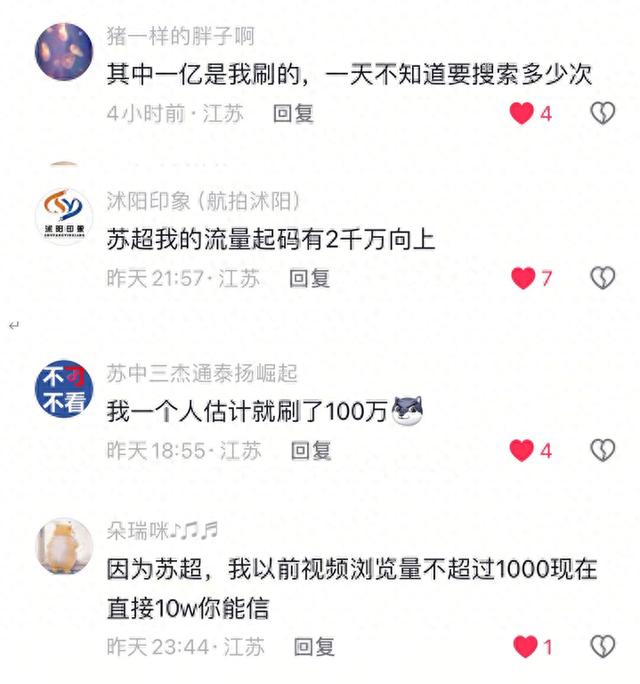640x684 pixels.
Task: Dislike the comment by 猪一样的胖子啊
Action: point(602,113)
